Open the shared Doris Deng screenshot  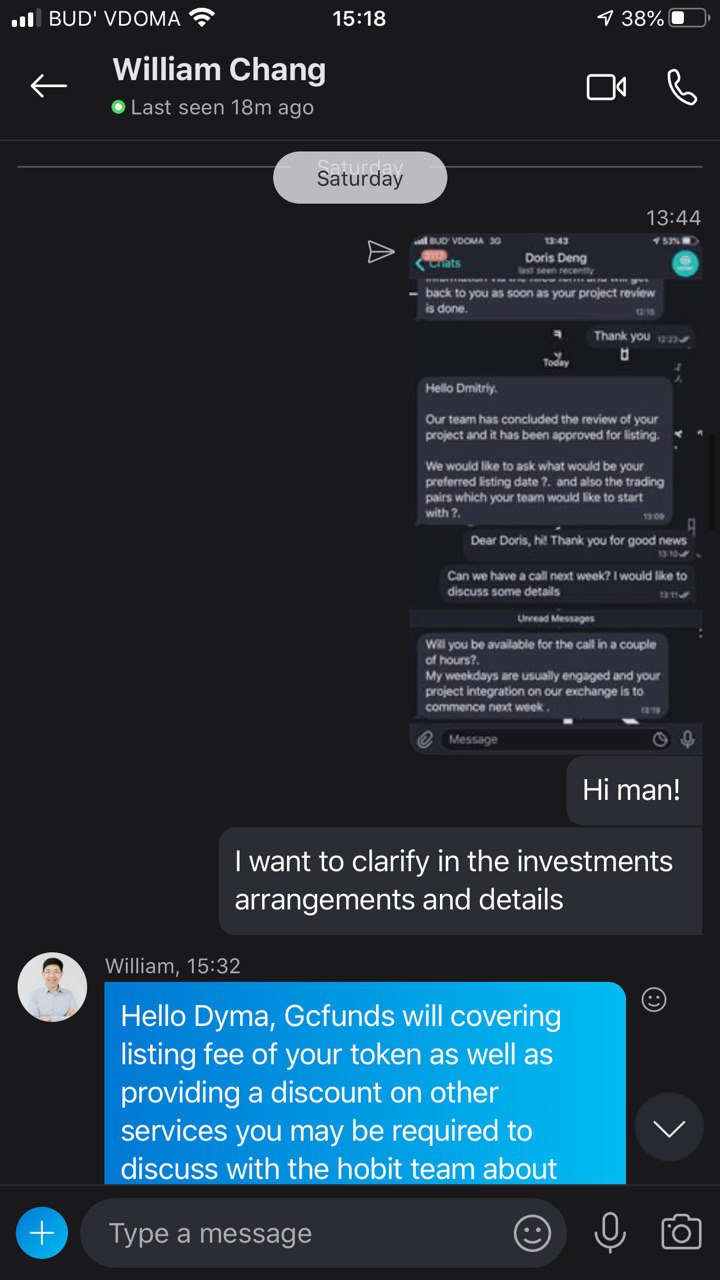pos(556,493)
